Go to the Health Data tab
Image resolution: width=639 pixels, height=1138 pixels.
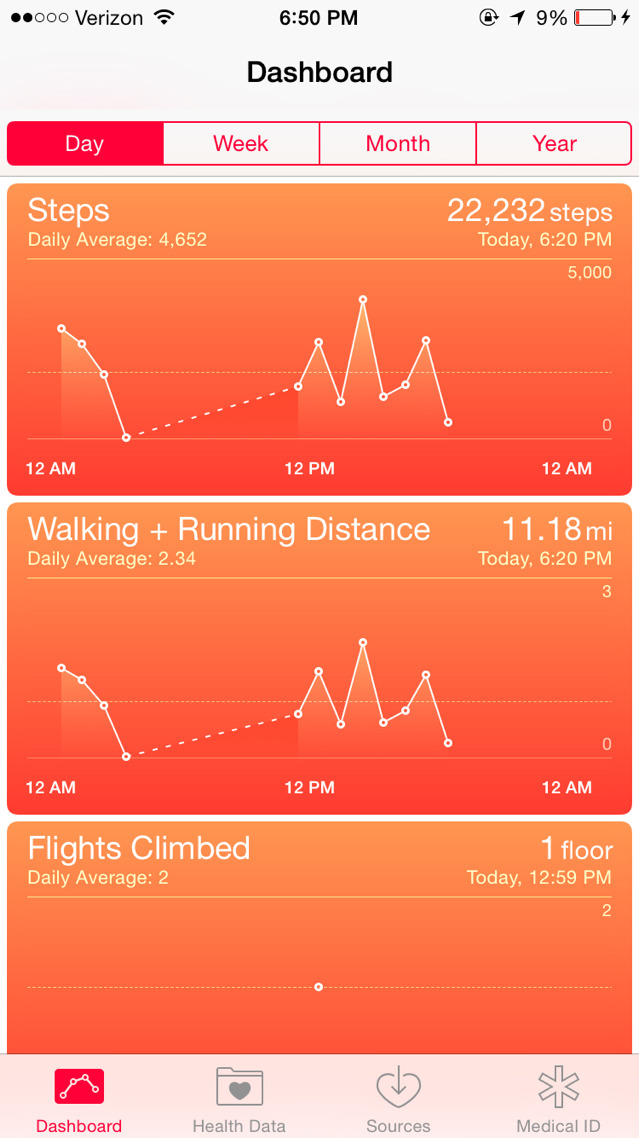click(239, 1098)
